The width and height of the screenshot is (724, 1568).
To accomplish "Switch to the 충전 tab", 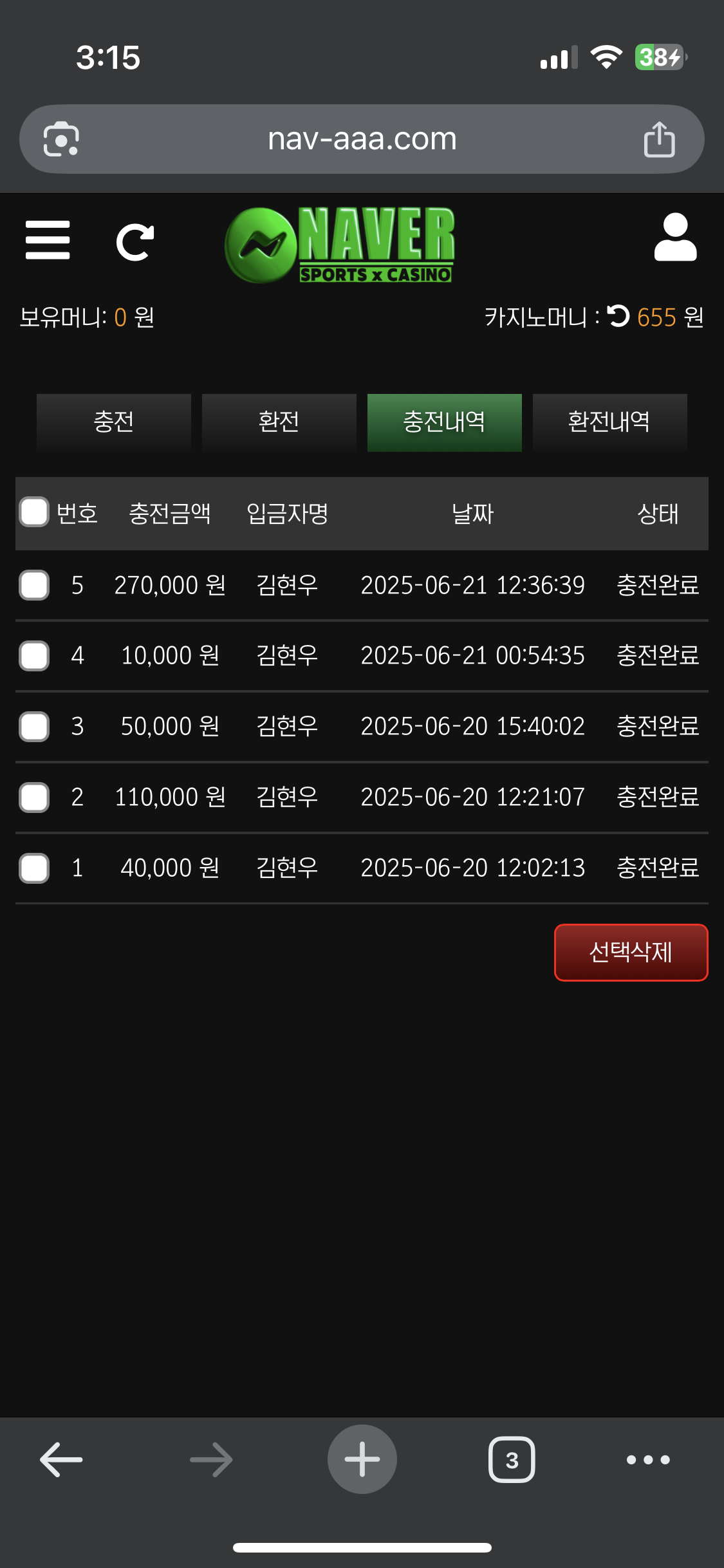I will (114, 422).
